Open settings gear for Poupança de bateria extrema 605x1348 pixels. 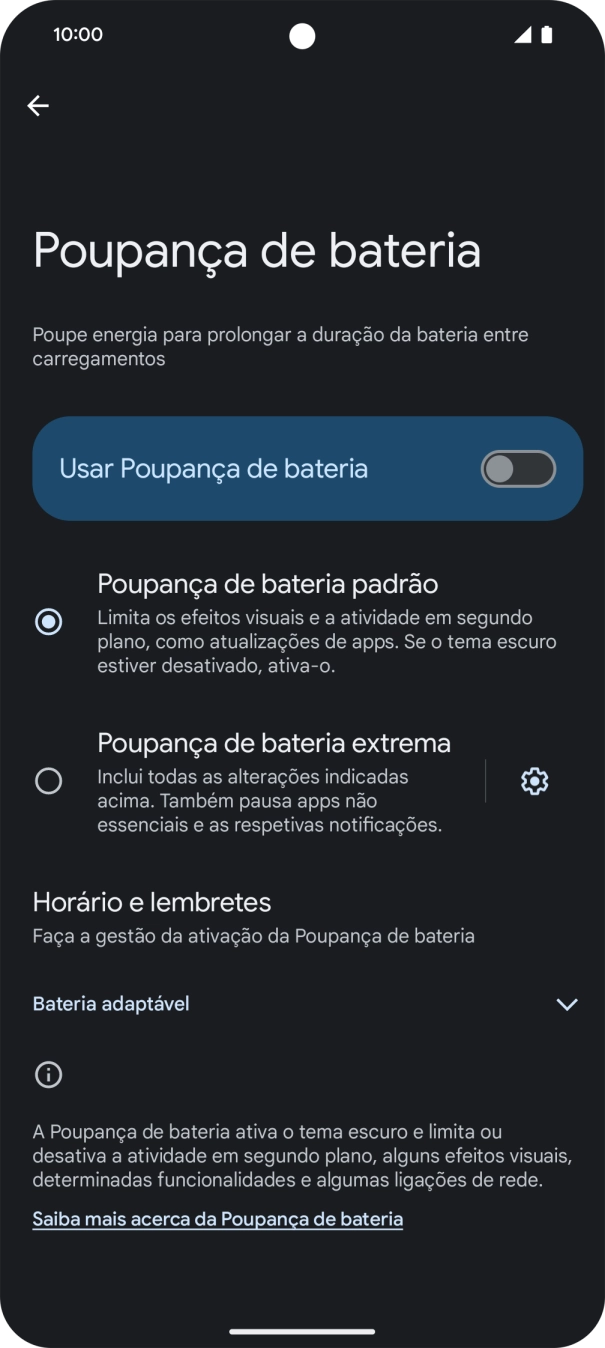(535, 781)
